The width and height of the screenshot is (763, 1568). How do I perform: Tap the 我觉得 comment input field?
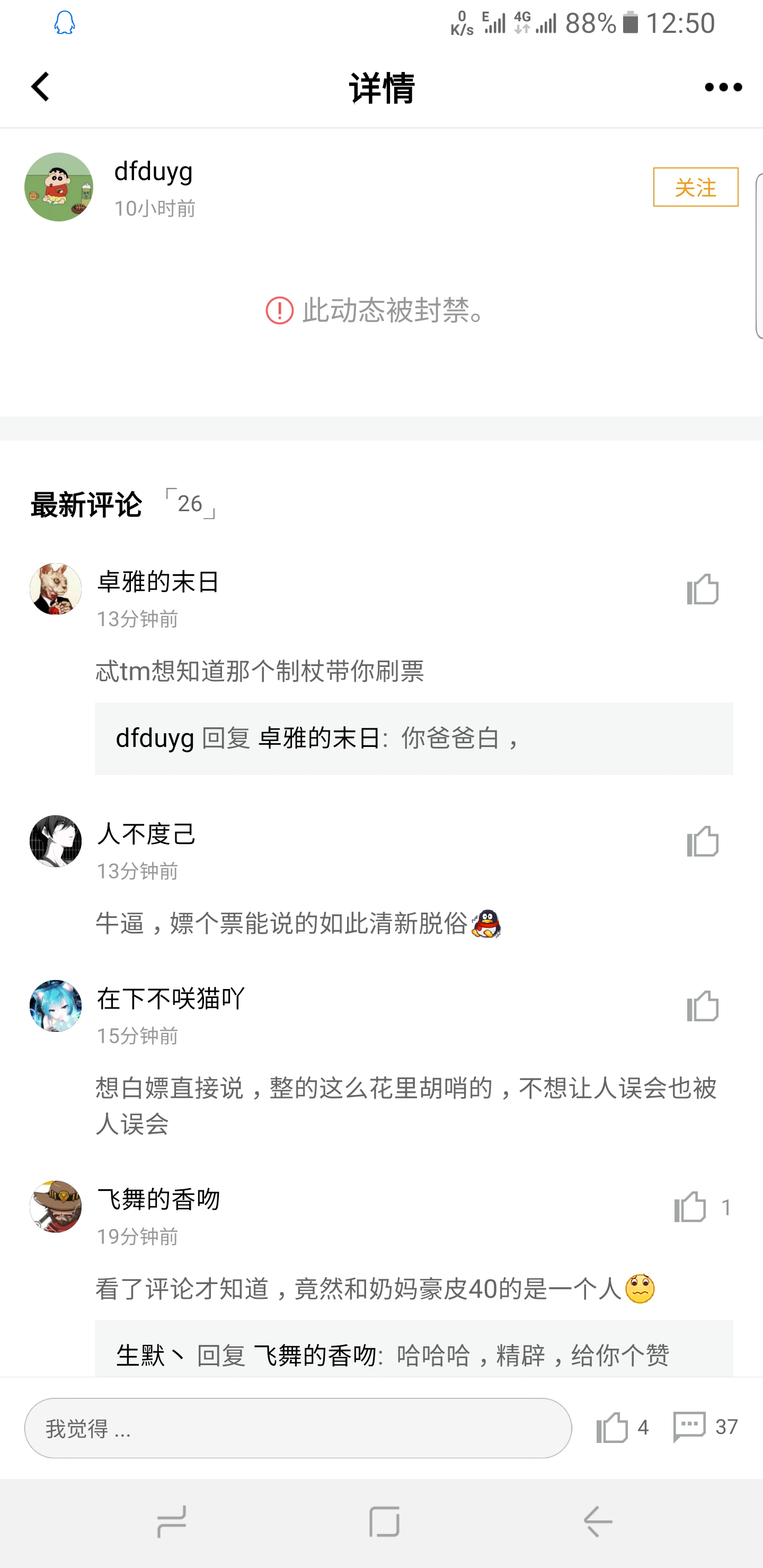click(298, 1428)
